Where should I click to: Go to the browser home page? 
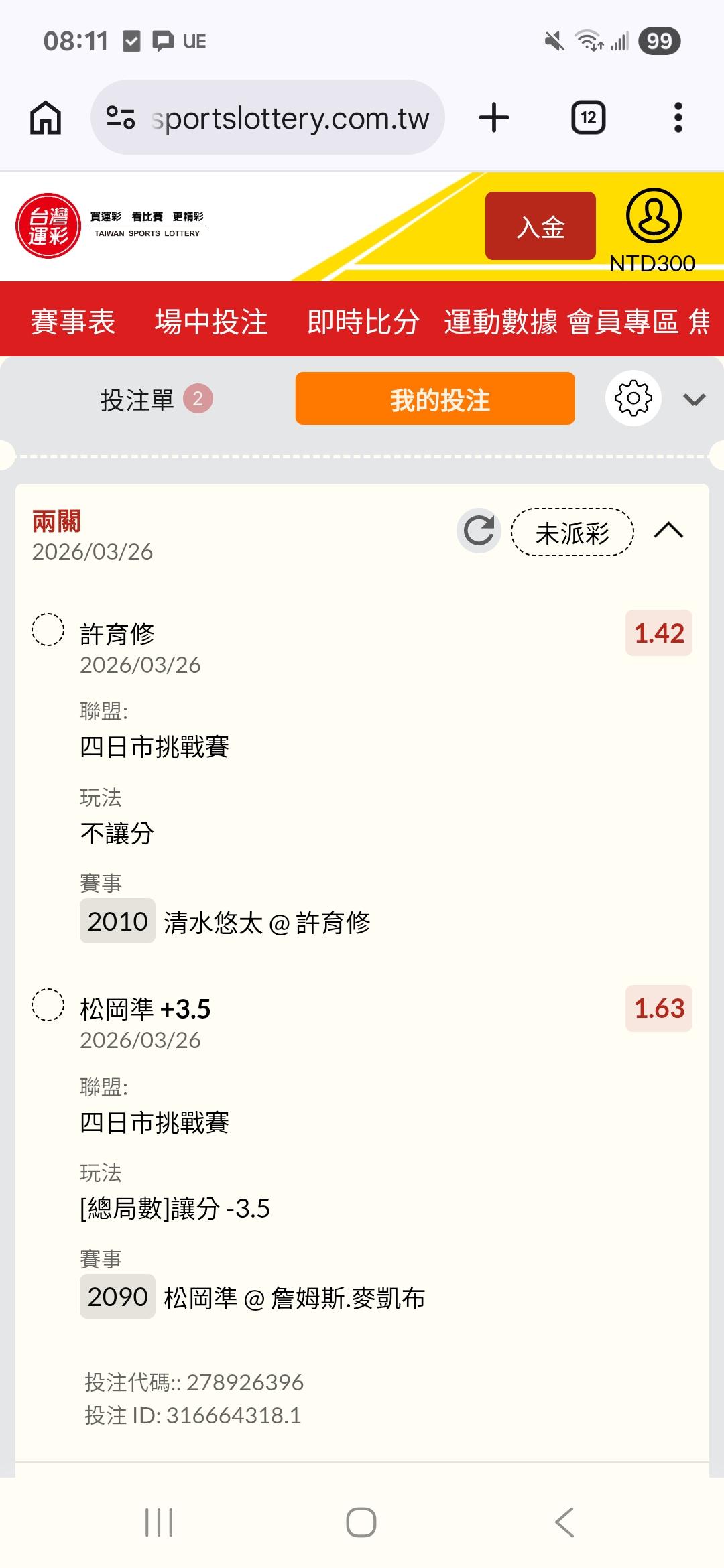pyautogui.click(x=46, y=118)
